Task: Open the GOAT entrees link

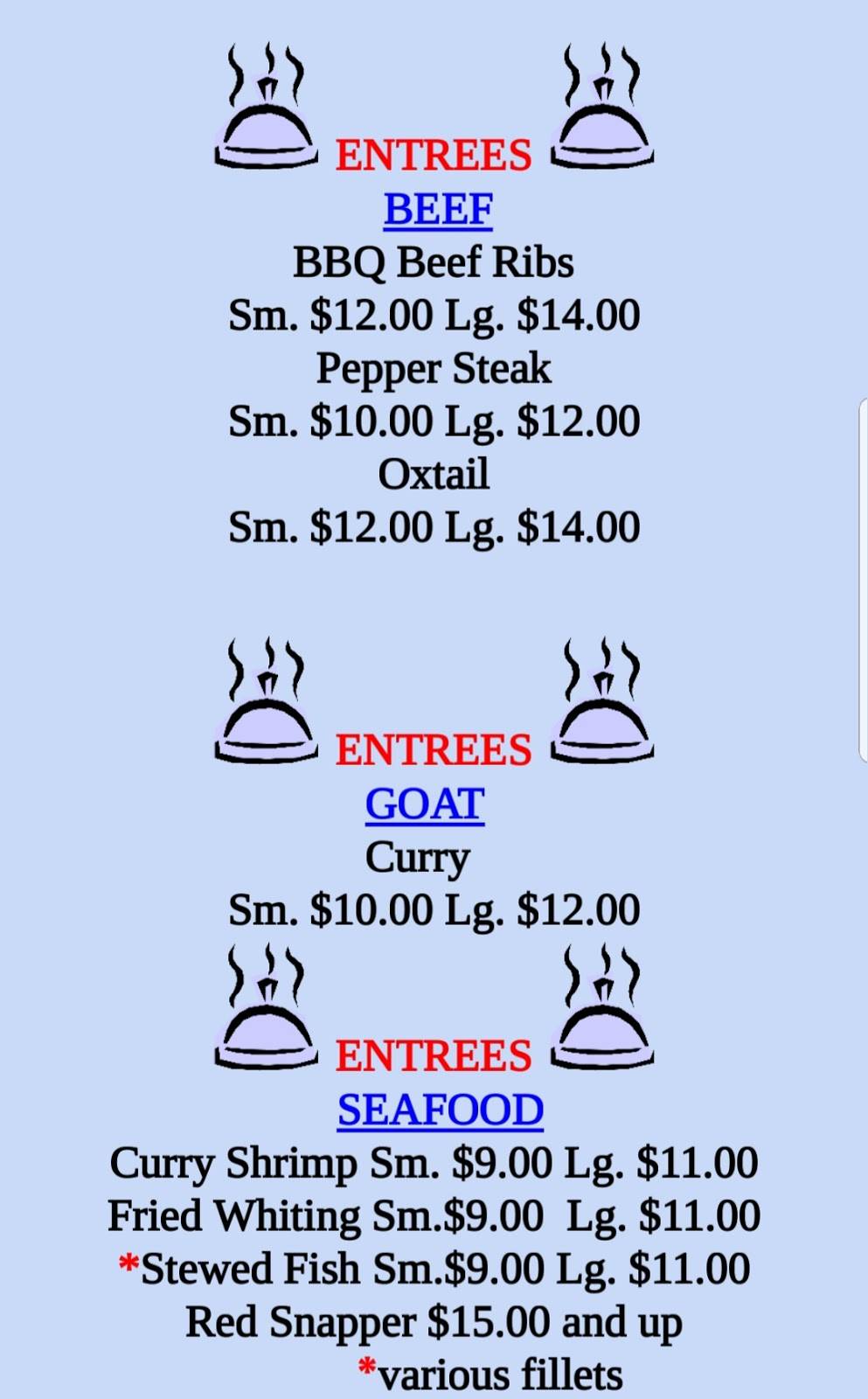Action: coord(425,804)
